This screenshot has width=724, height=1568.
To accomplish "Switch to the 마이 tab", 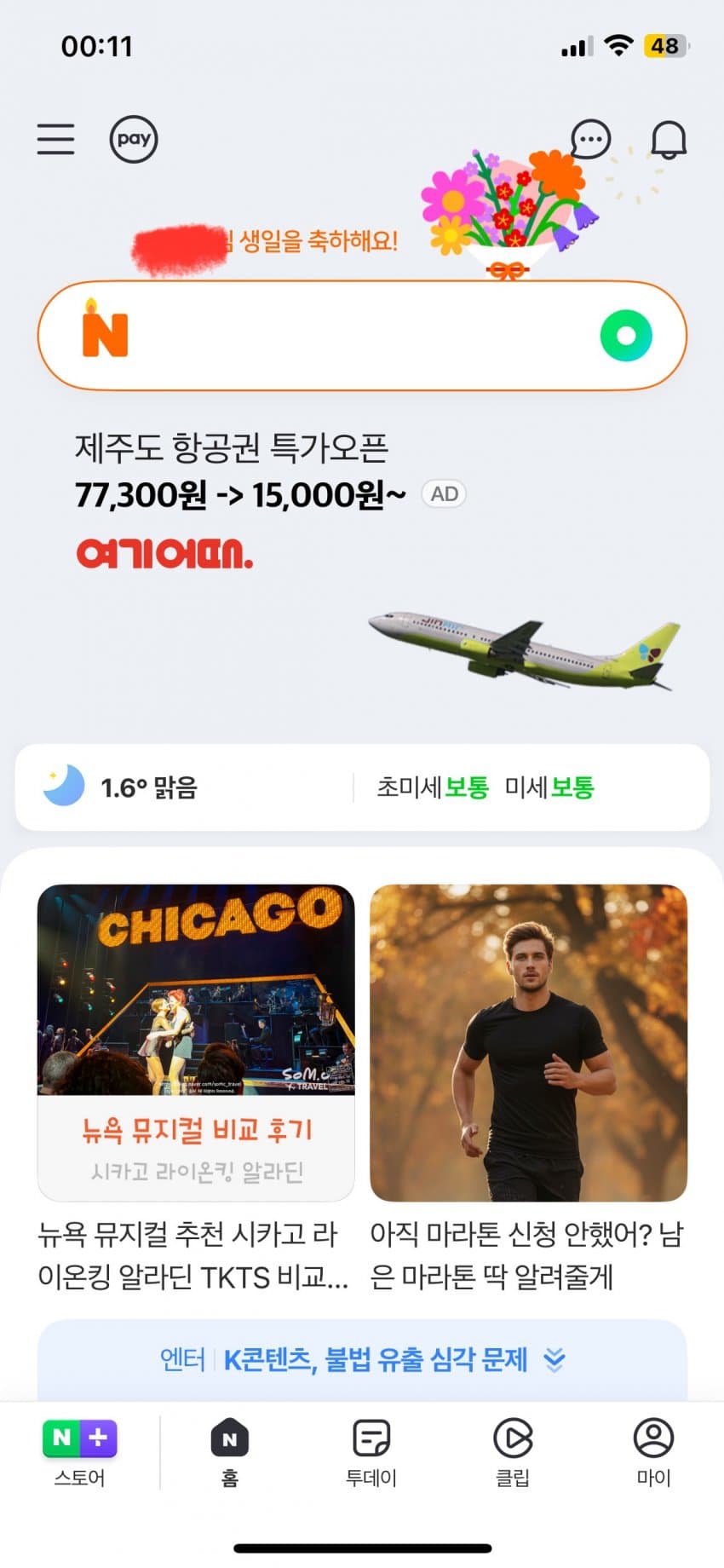I will pos(653,1453).
